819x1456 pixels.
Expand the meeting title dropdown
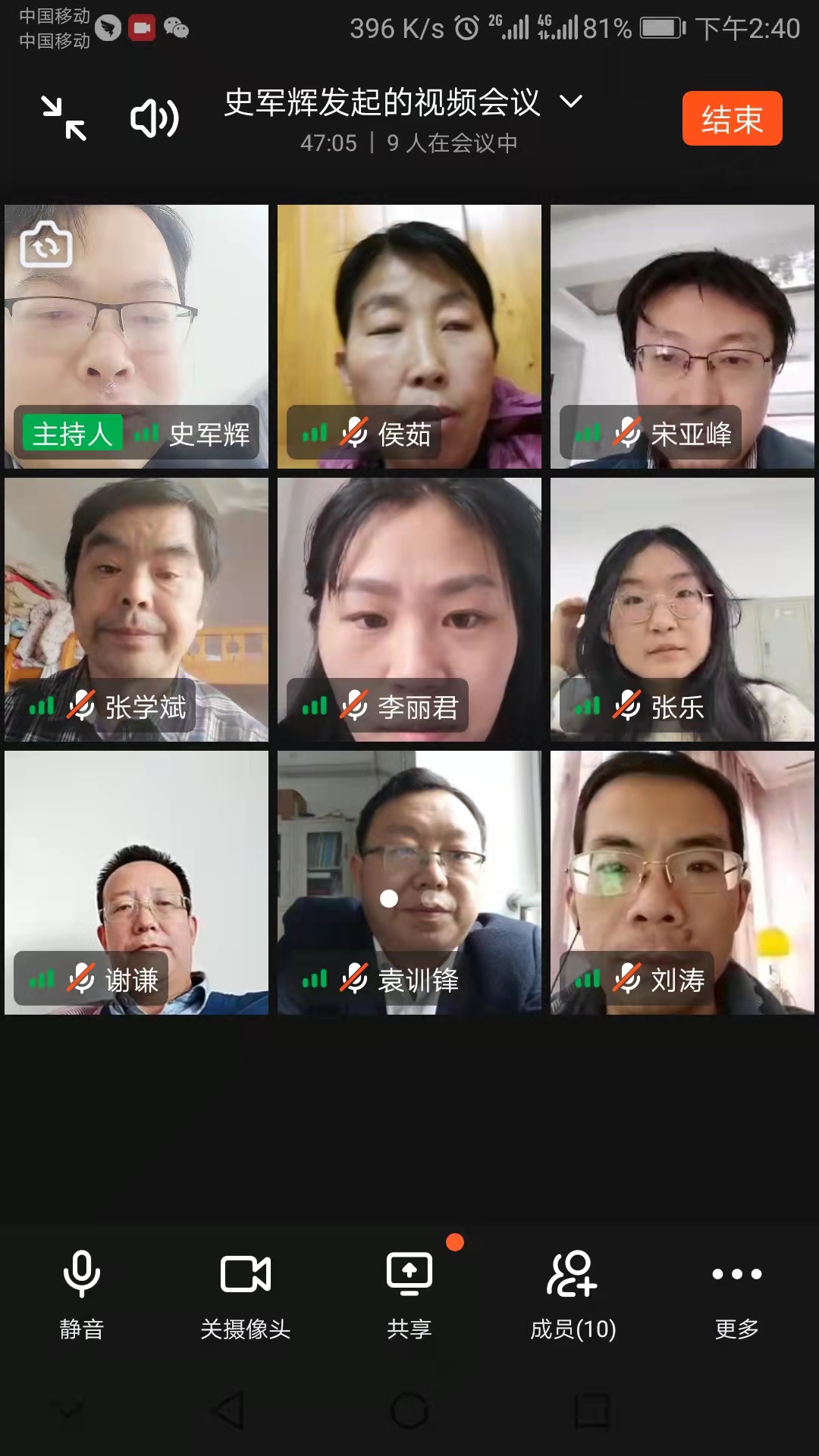point(570,102)
